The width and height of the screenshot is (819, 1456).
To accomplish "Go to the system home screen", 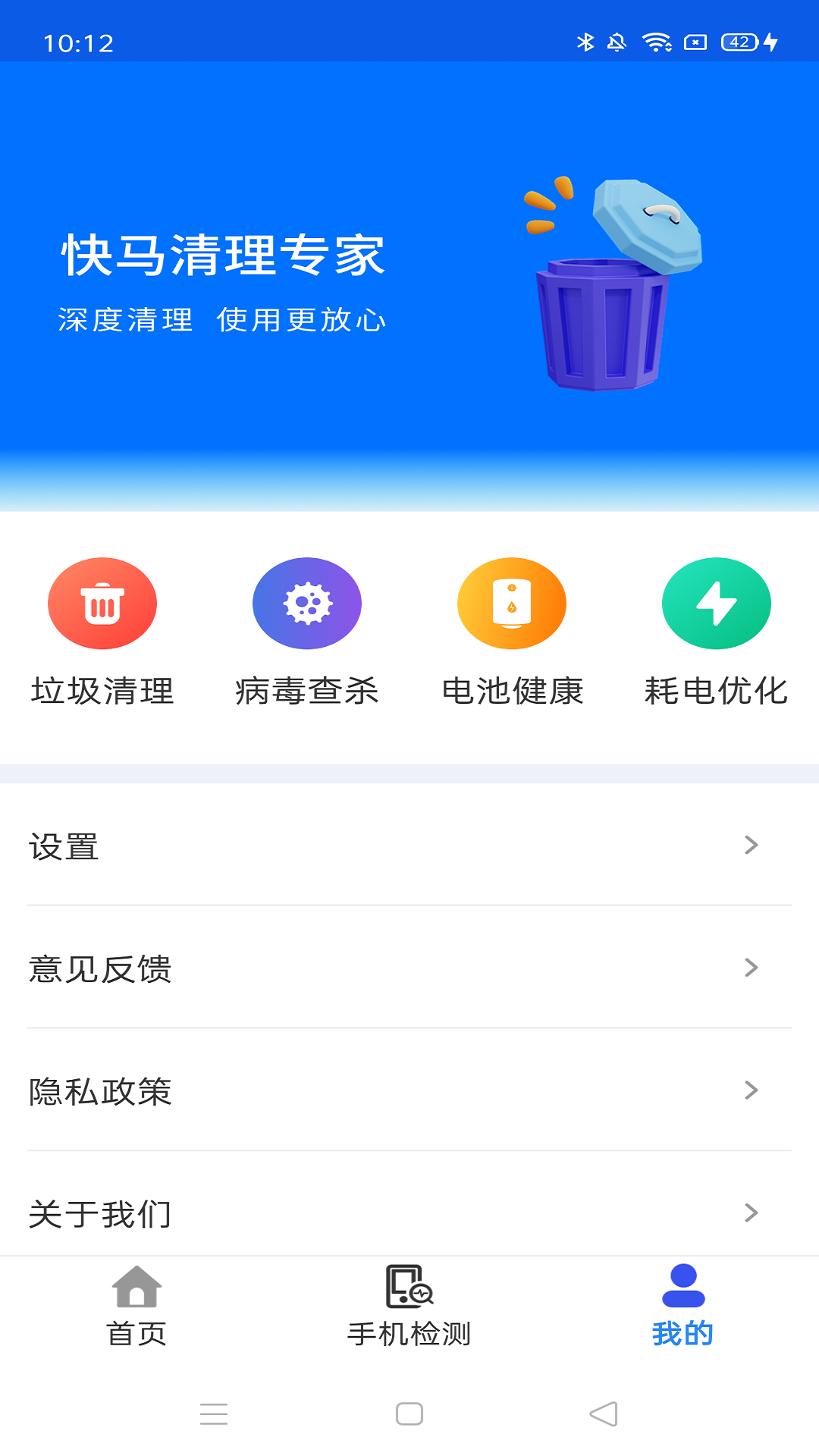I will click(x=409, y=1414).
